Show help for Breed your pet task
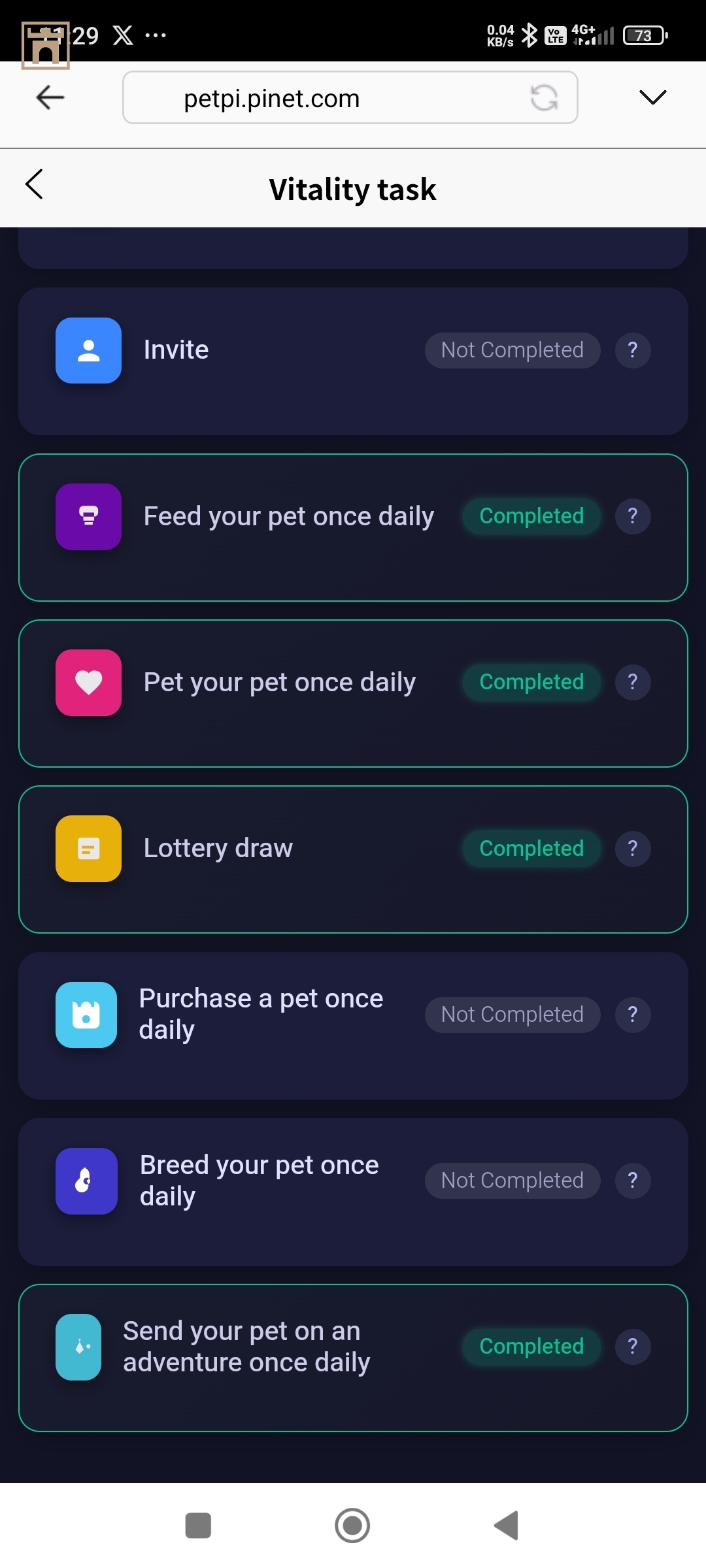The width and height of the screenshot is (706, 1568). click(x=632, y=1181)
